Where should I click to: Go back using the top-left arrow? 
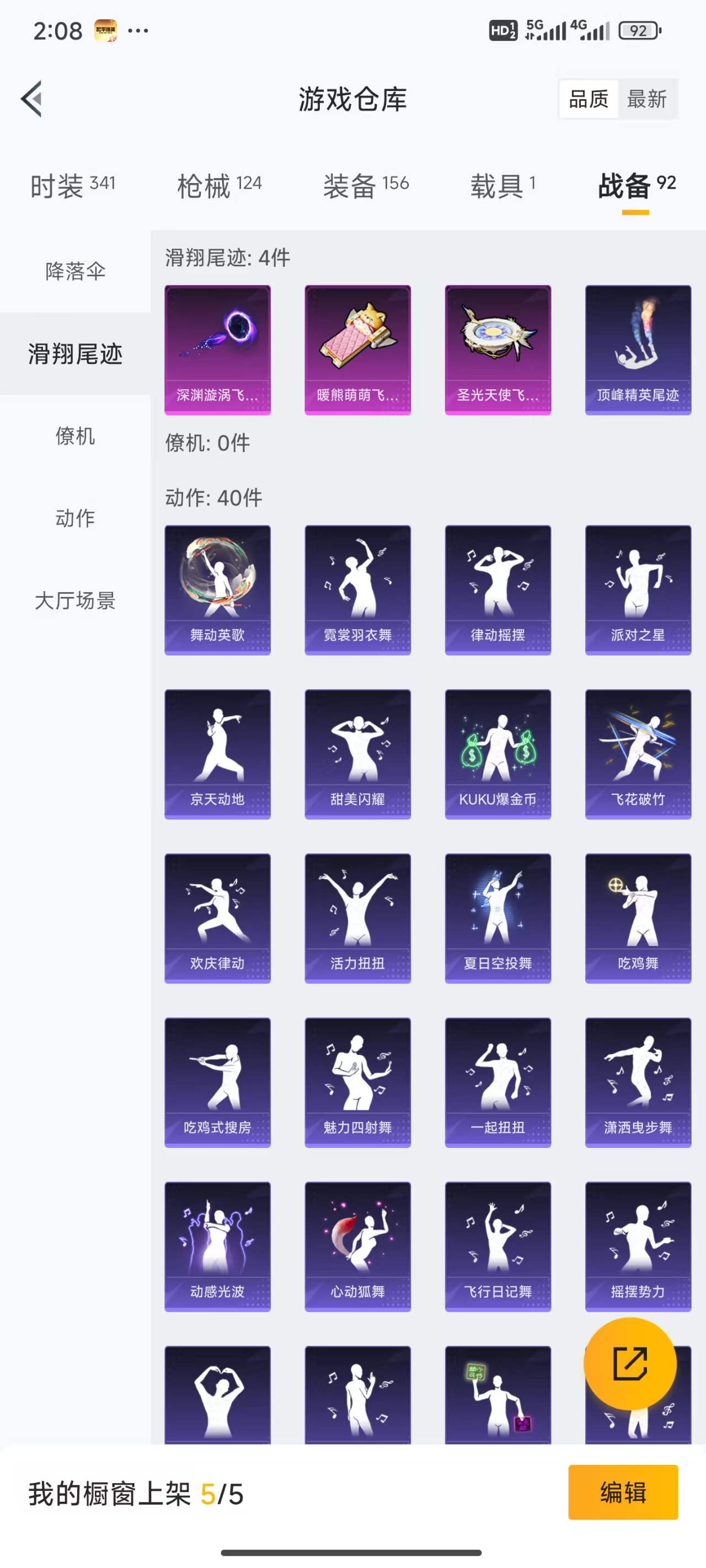pyautogui.click(x=31, y=99)
